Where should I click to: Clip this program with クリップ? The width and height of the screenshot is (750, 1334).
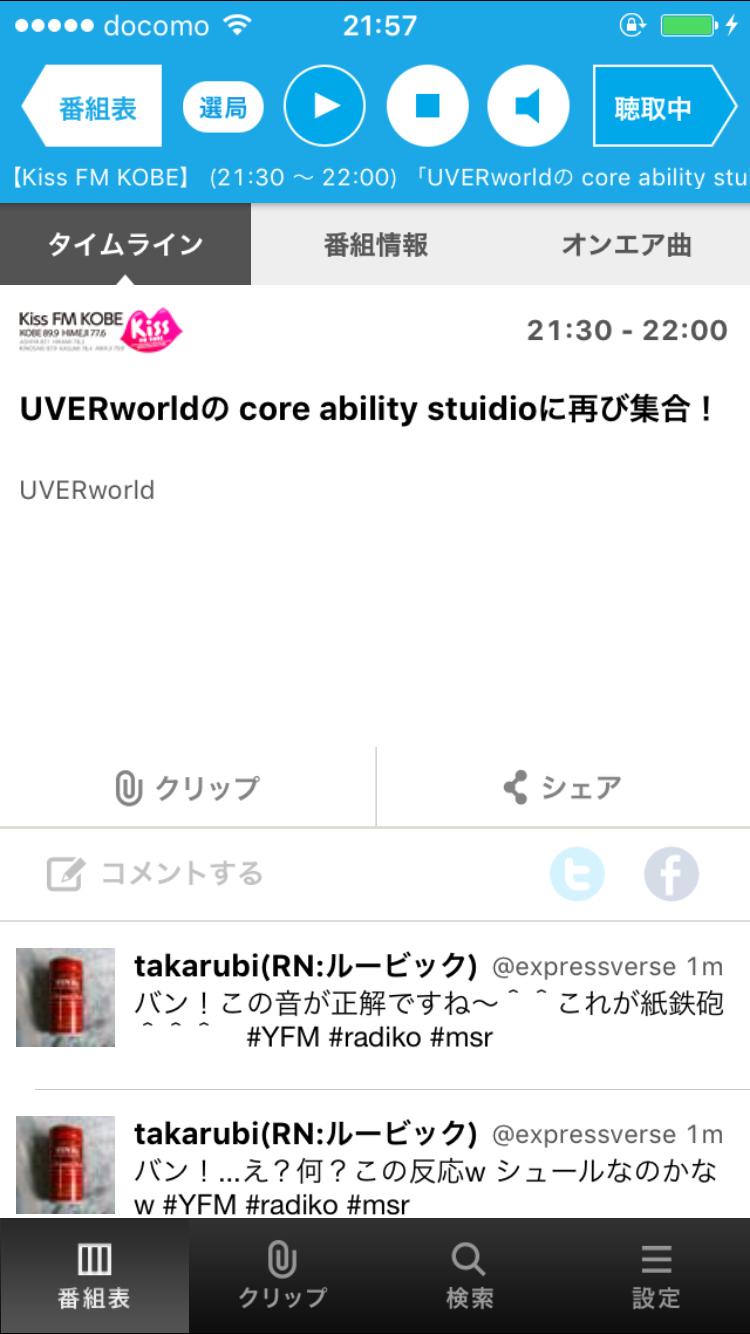point(187,788)
